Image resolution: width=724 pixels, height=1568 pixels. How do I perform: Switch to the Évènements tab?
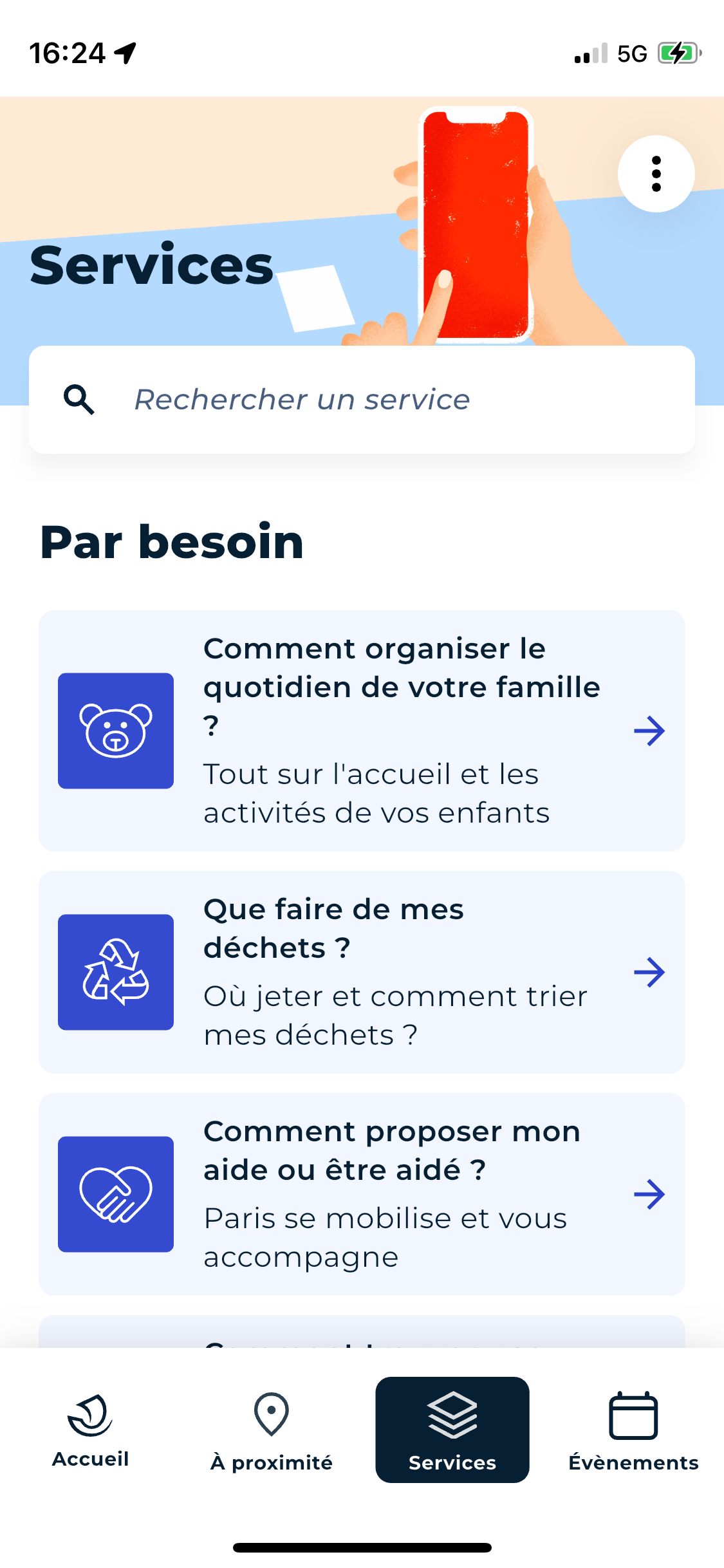[633, 1430]
